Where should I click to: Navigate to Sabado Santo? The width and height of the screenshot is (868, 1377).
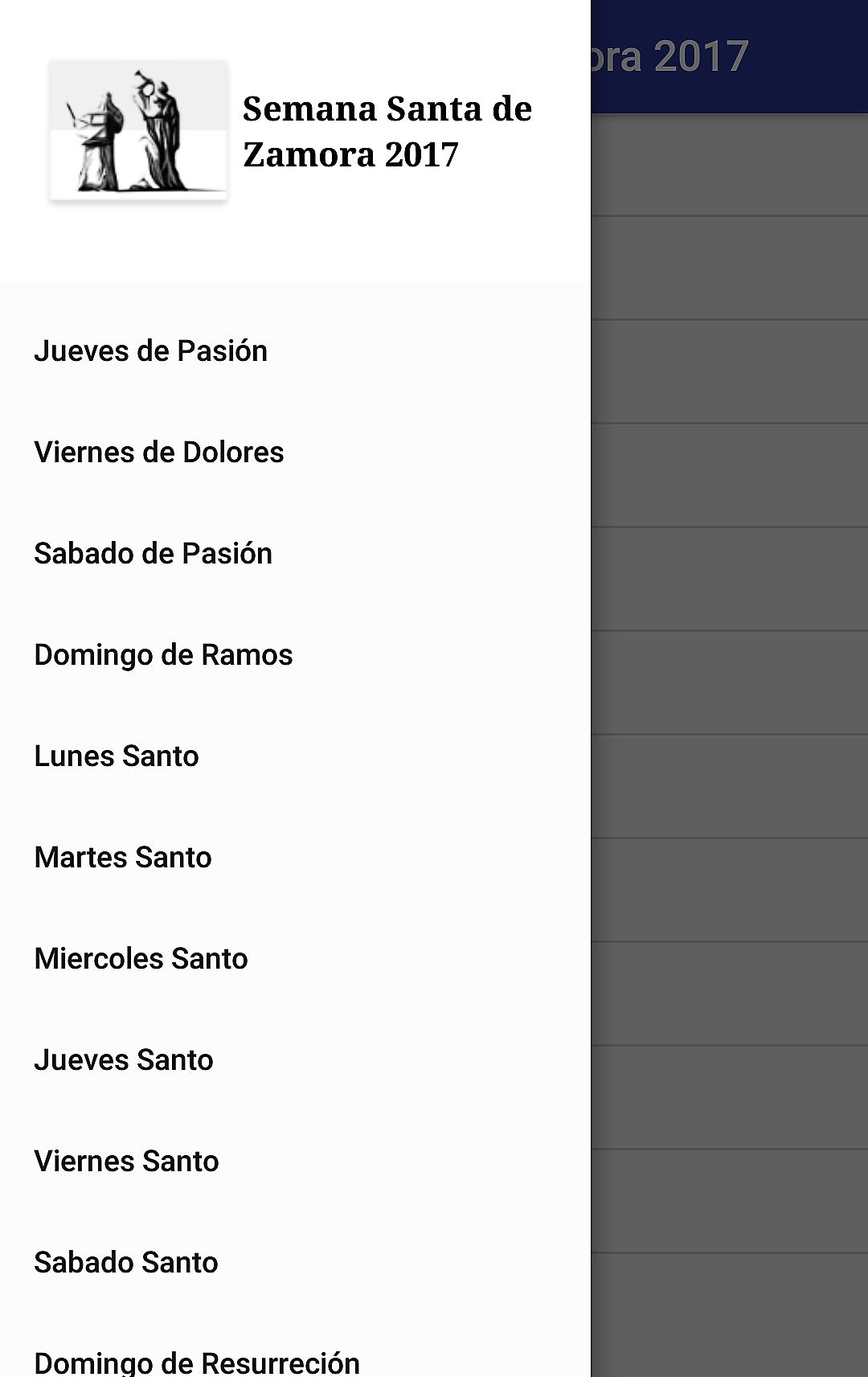point(125,1262)
